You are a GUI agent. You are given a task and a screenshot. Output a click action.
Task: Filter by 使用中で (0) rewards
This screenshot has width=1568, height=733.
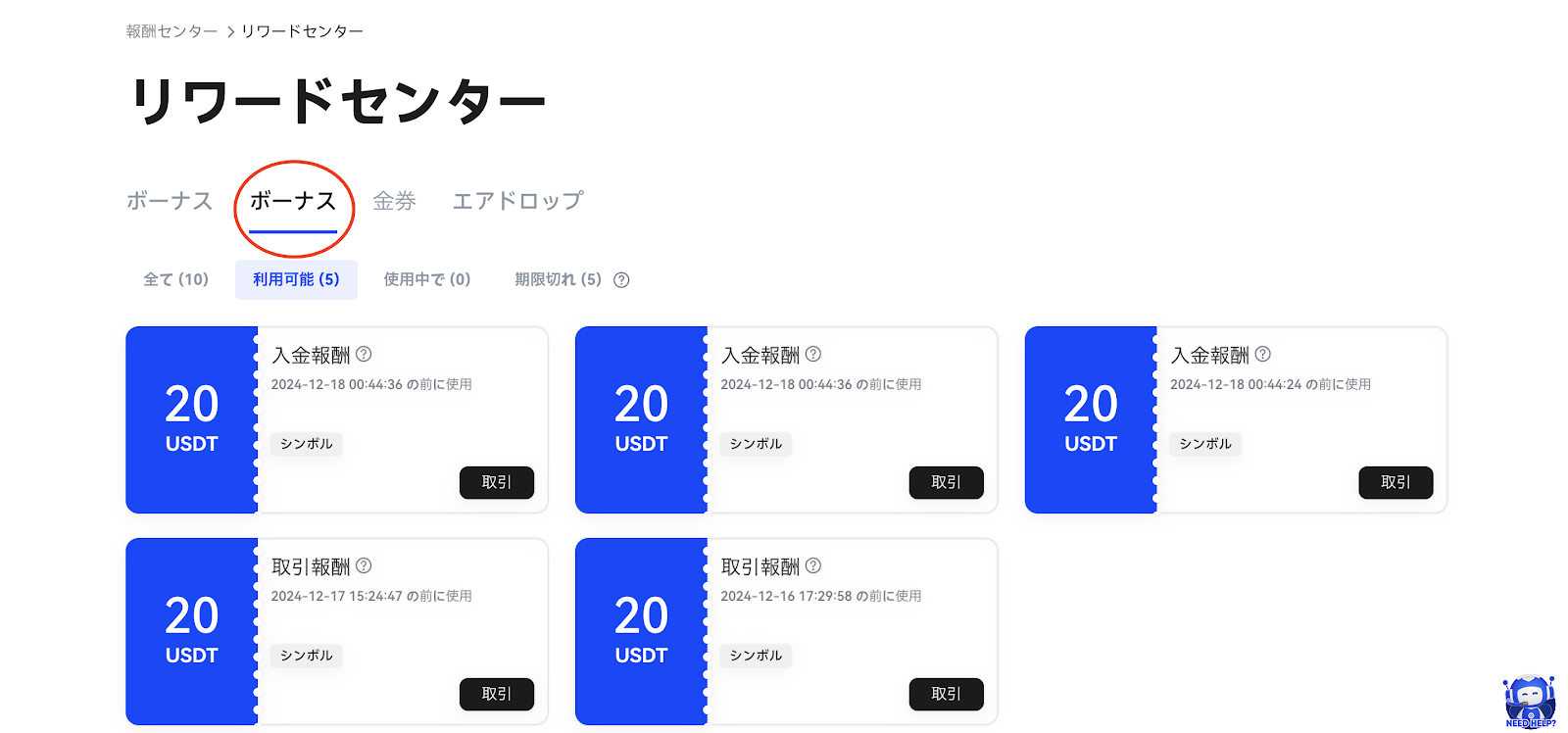(x=426, y=279)
